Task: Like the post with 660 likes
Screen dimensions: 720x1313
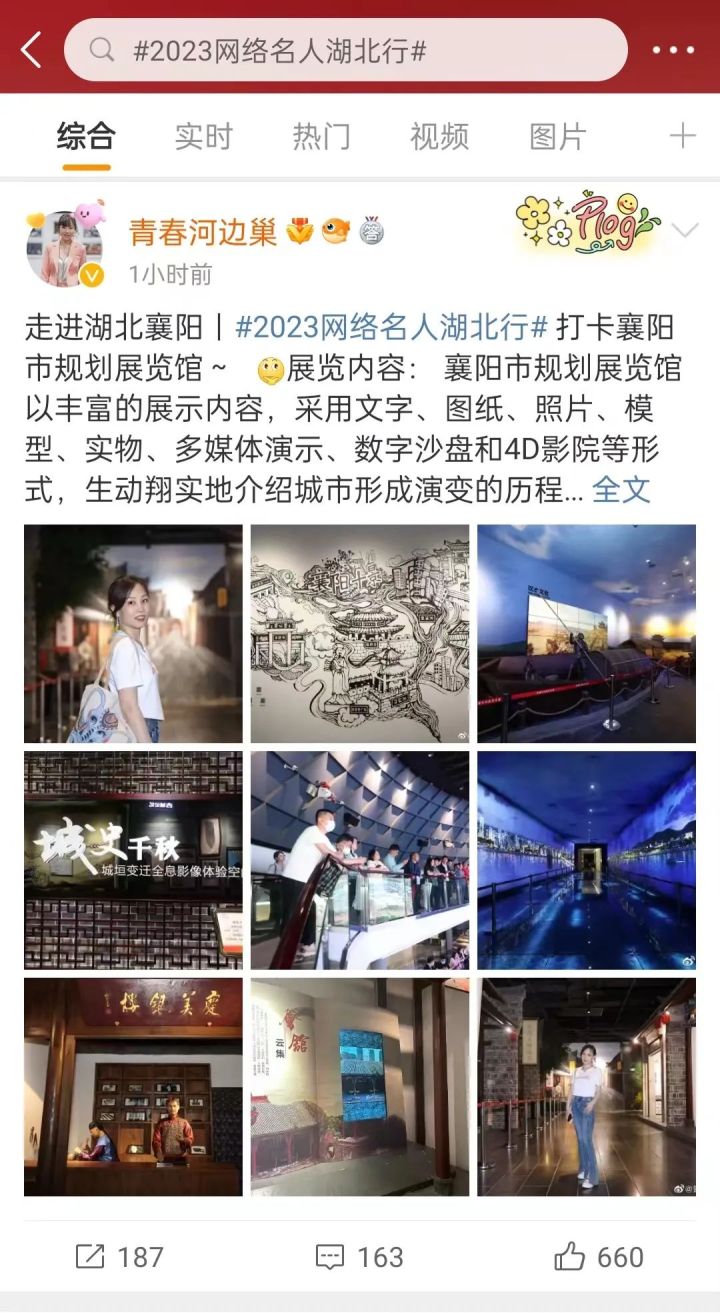Action: (x=599, y=1257)
